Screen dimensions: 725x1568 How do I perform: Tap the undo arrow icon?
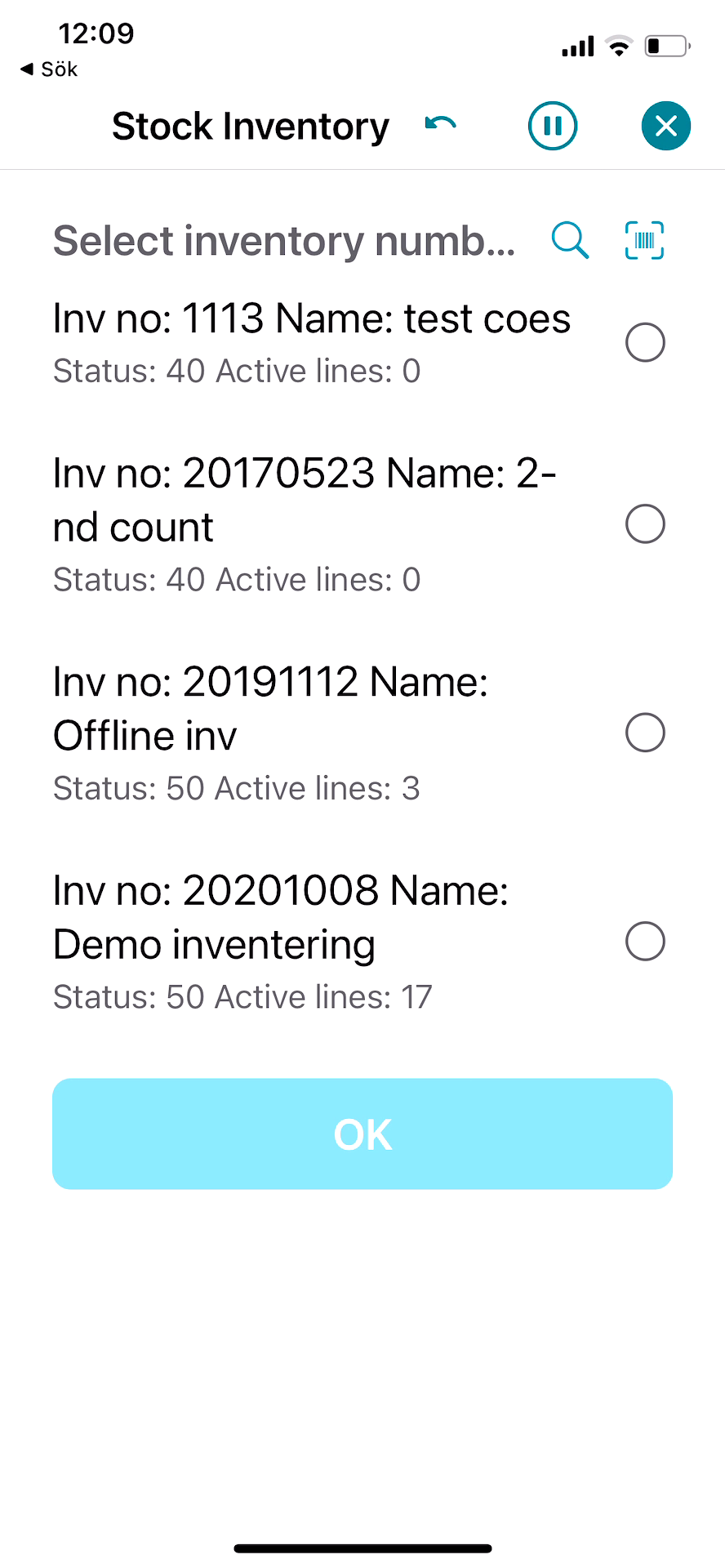tap(441, 125)
